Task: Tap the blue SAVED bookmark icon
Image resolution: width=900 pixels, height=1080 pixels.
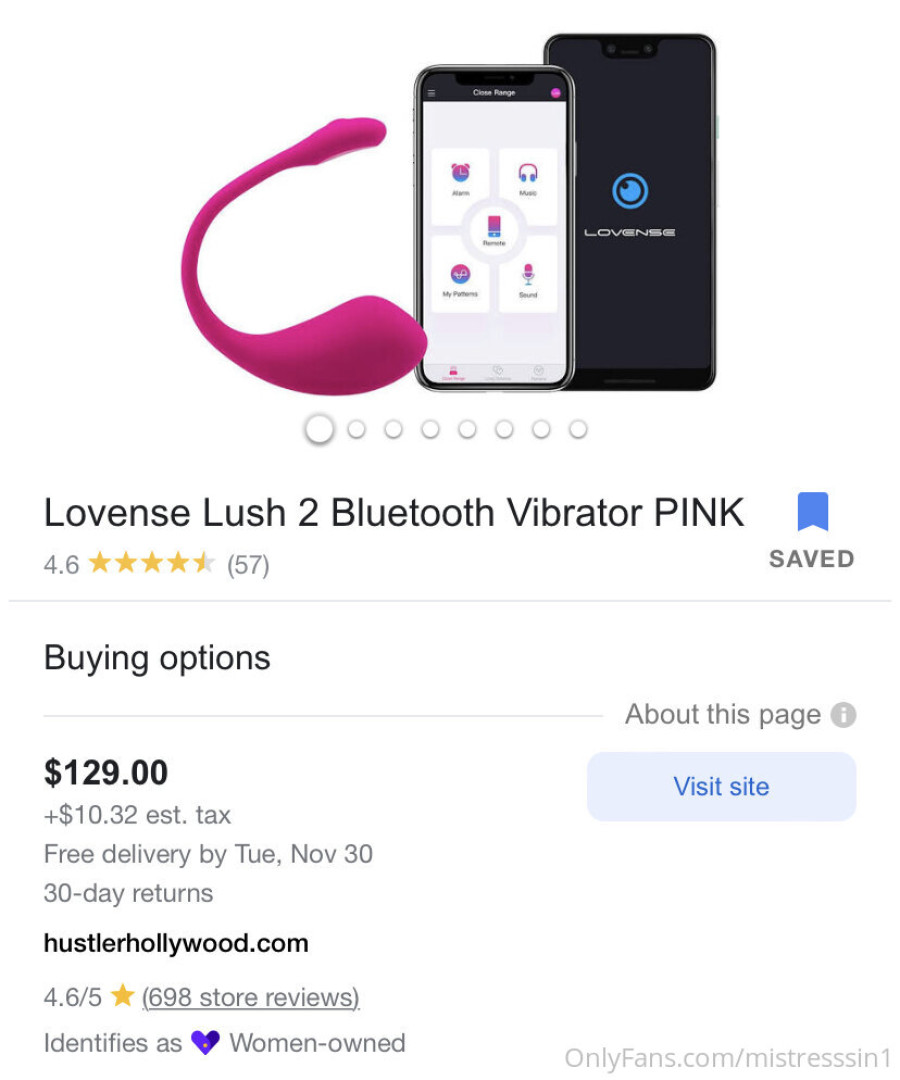Action: pyautogui.click(x=812, y=512)
